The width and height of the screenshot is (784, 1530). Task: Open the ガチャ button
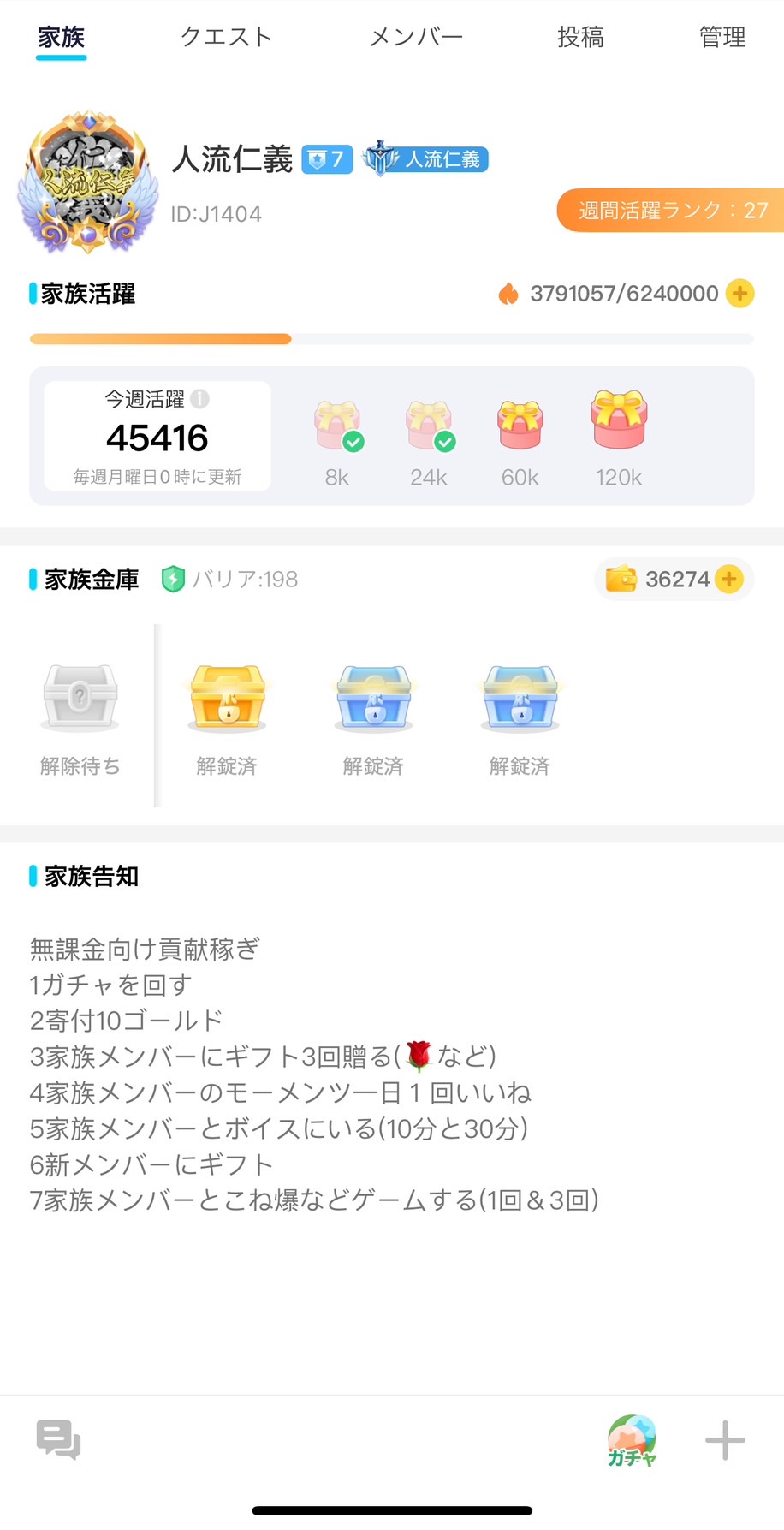tap(632, 1440)
